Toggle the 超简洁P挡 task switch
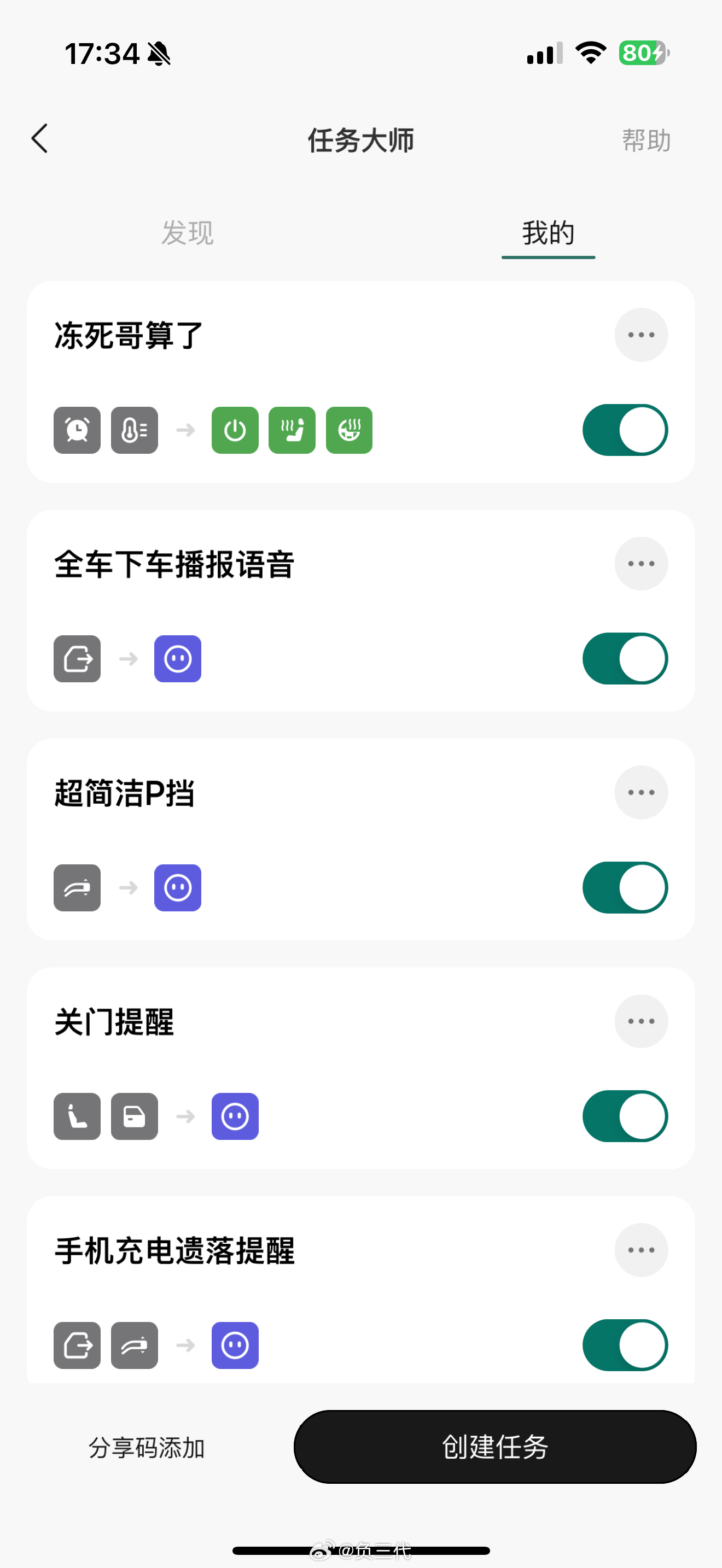Screen dimensions: 722x1568 pos(625,887)
